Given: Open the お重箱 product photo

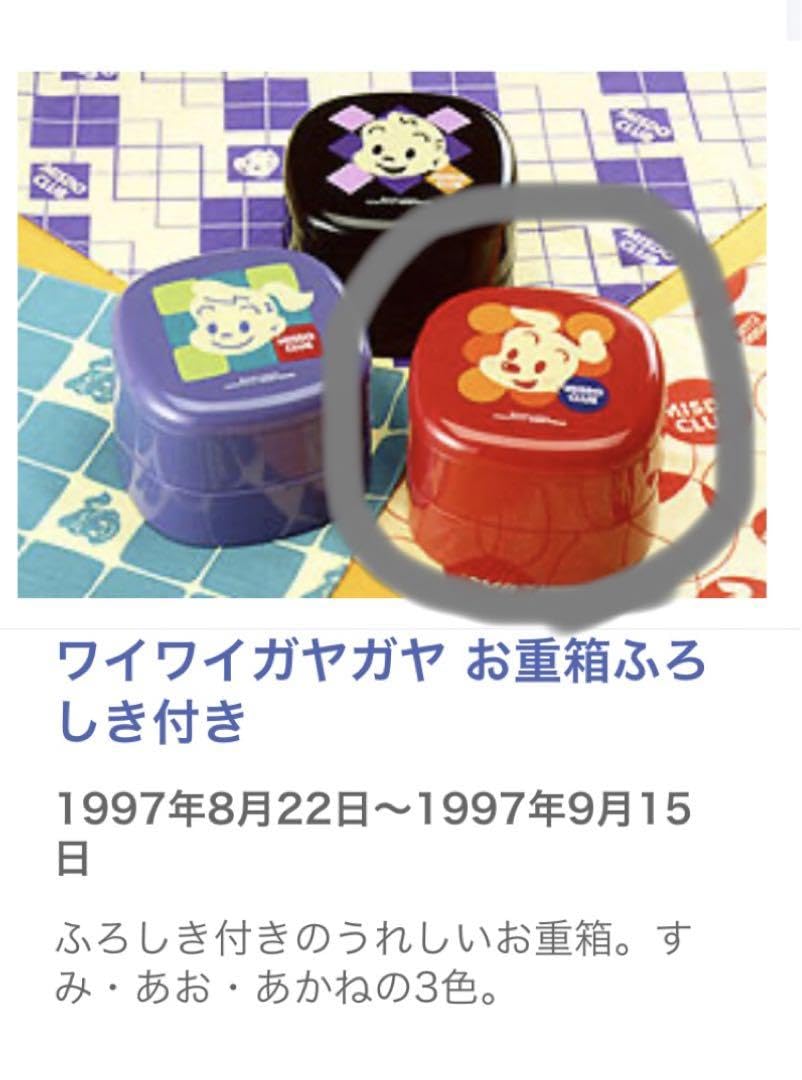Looking at the screenshot, I should (391, 334).
